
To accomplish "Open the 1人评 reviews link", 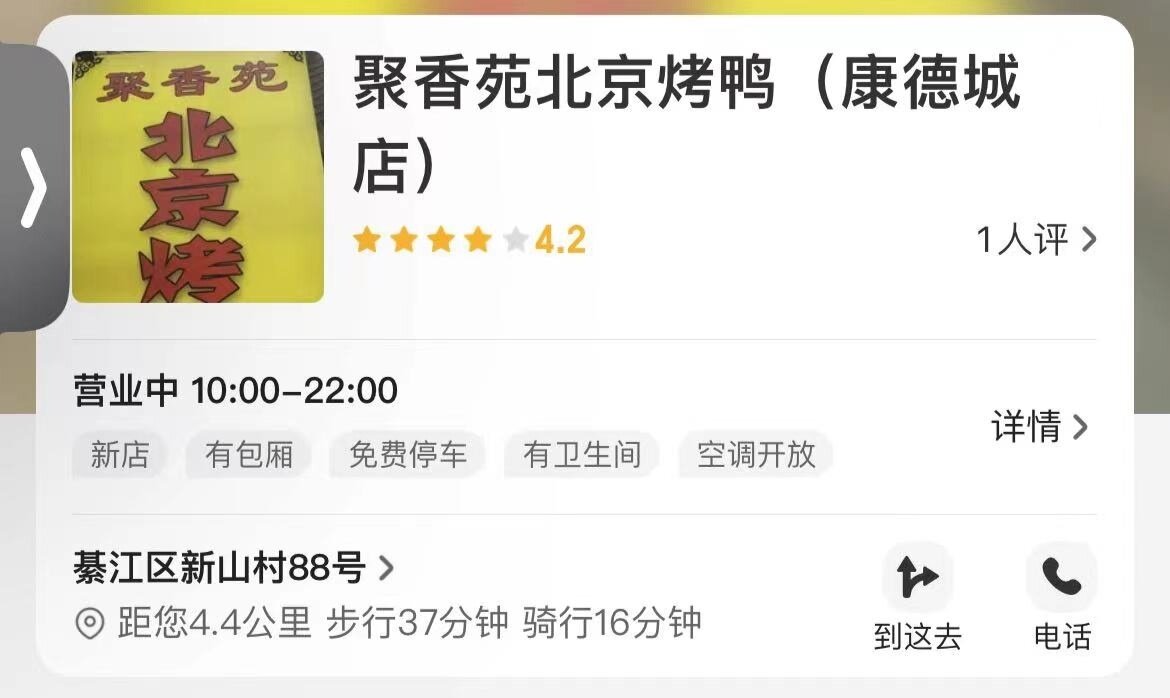I will 1036,240.
